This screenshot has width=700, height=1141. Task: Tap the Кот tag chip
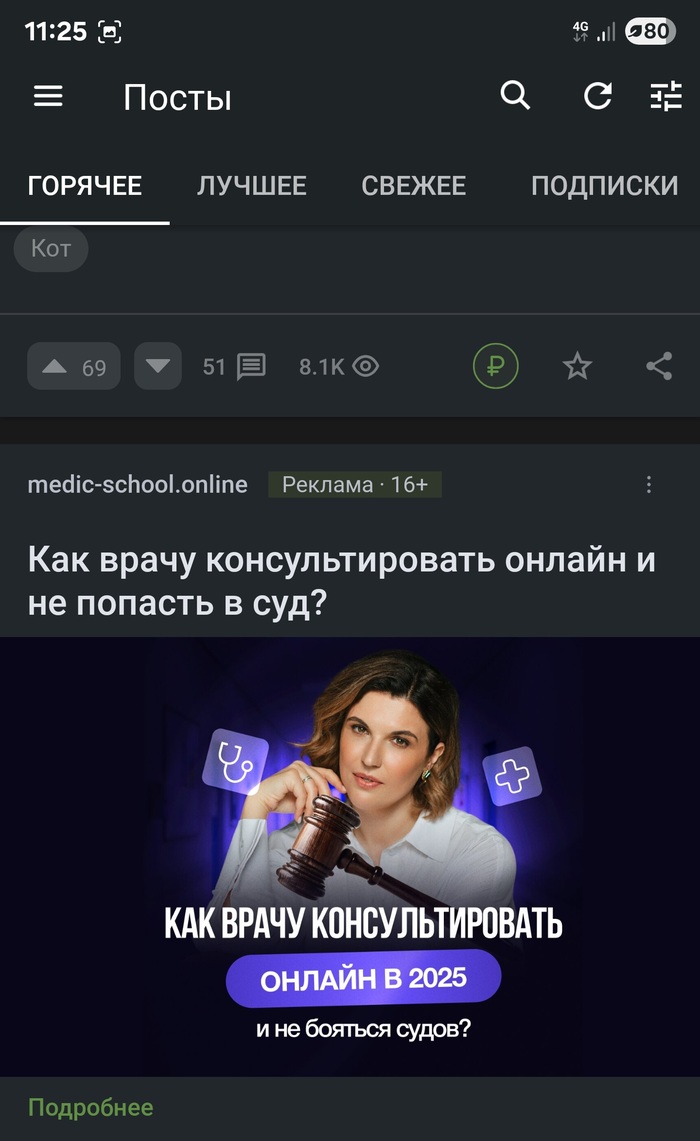tap(51, 249)
